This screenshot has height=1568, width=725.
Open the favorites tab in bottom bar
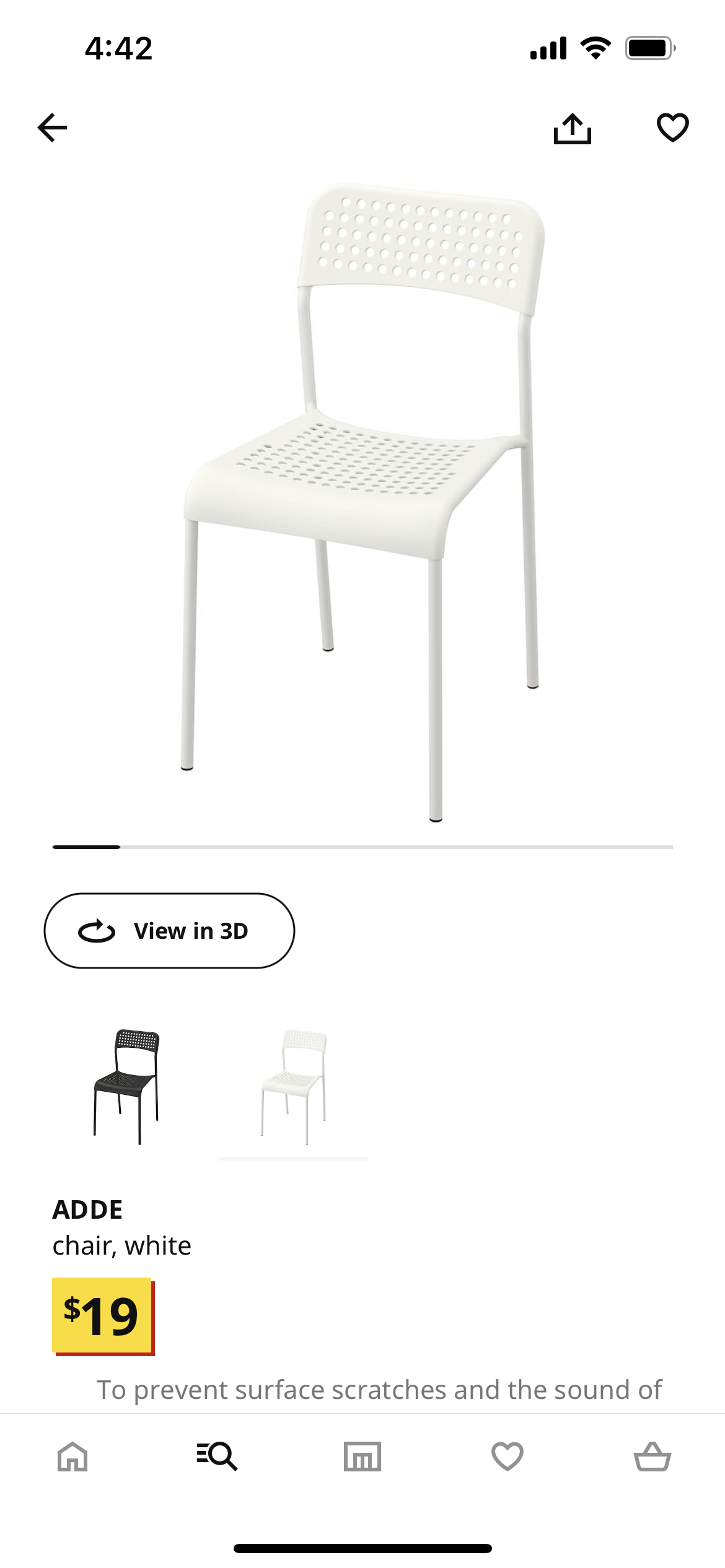click(x=507, y=1457)
